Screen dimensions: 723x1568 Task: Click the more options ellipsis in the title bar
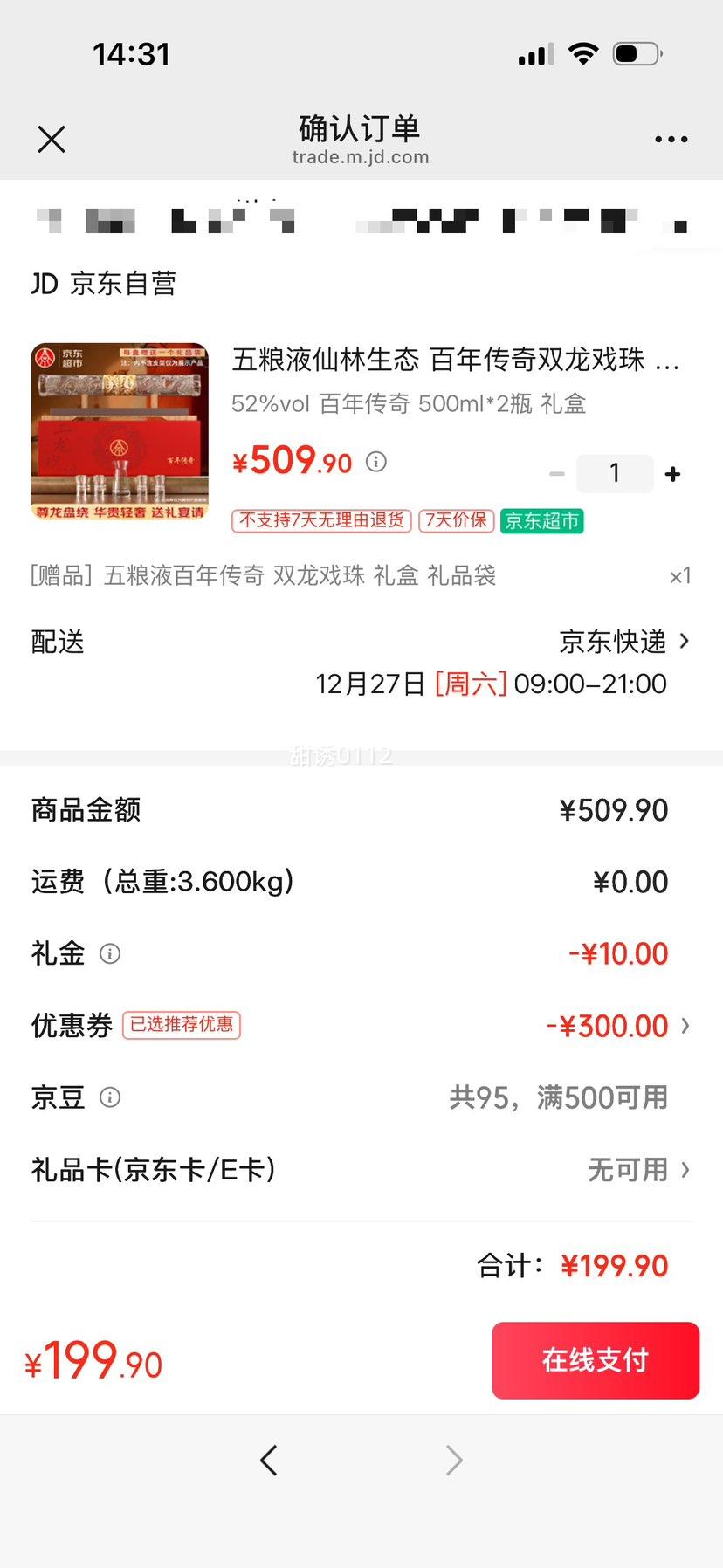pos(671,139)
